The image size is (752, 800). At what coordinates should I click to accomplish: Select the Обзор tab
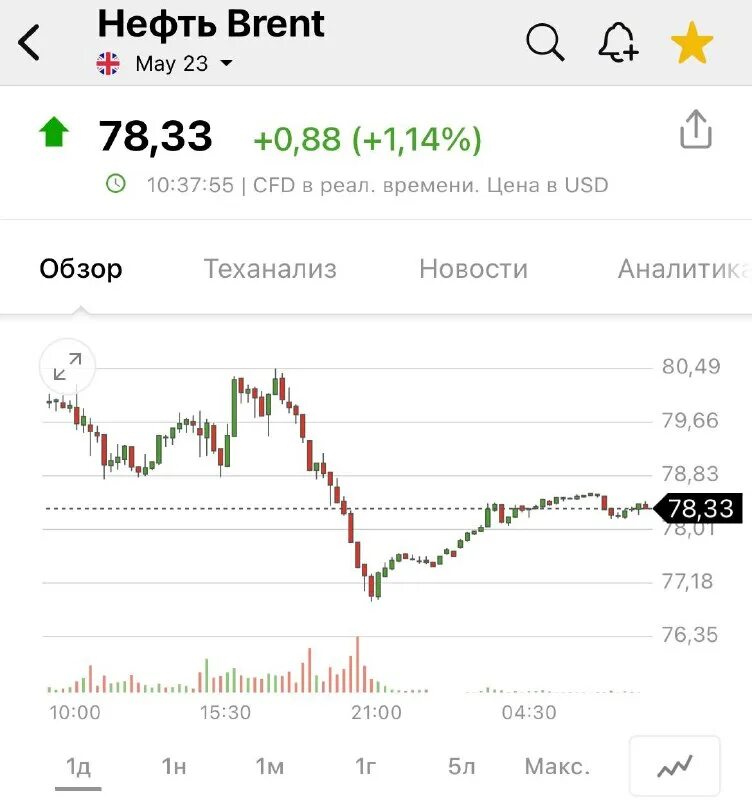(x=81, y=268)
